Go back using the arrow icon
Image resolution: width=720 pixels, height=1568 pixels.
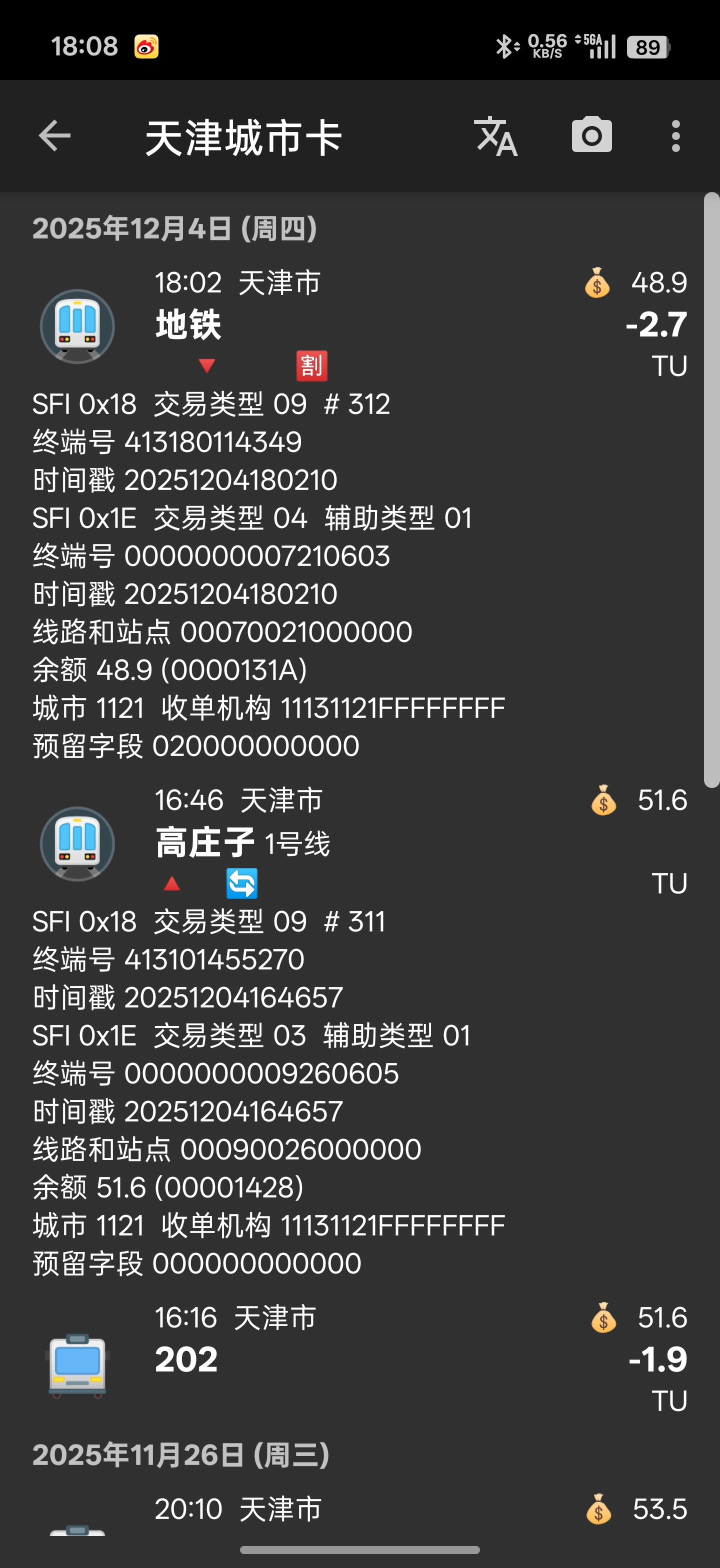tap(55, 135)
